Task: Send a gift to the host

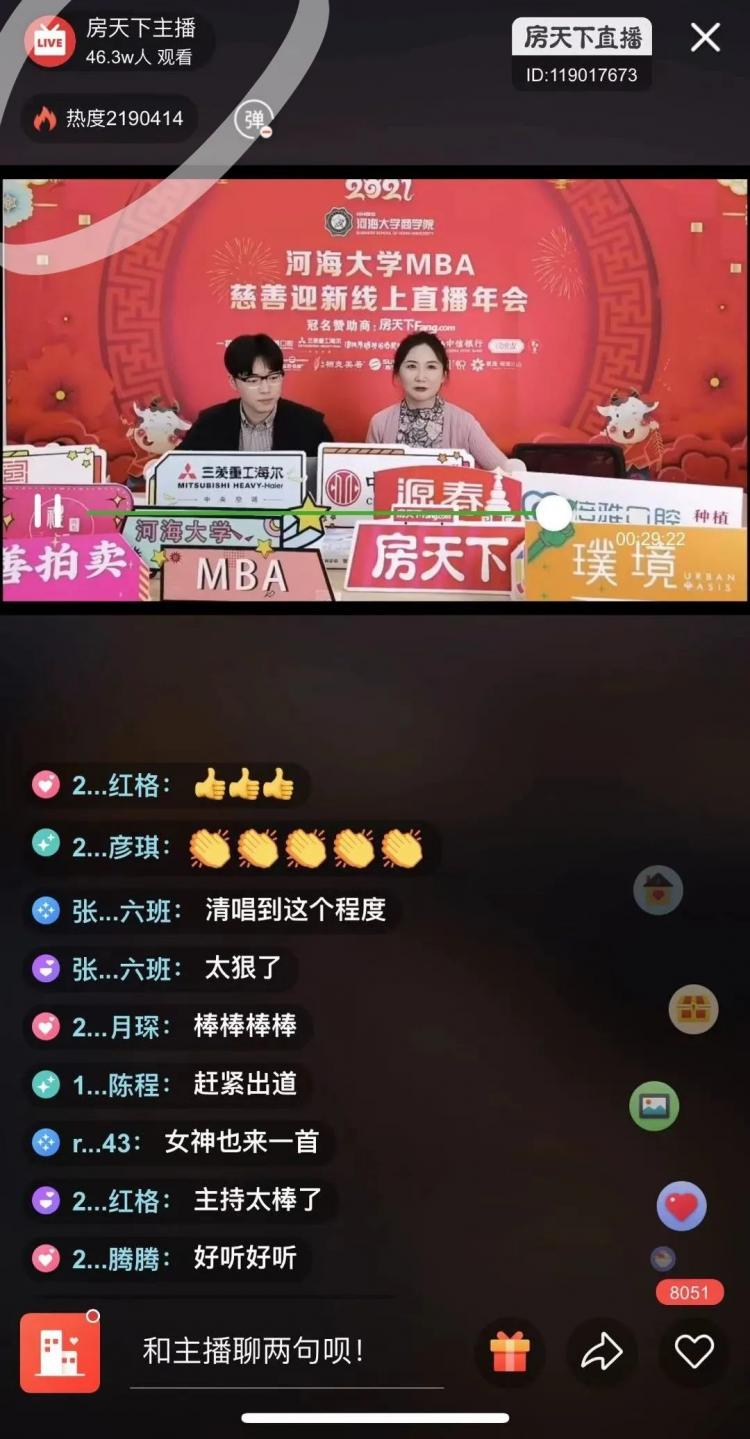Action: coord(509,1352)
